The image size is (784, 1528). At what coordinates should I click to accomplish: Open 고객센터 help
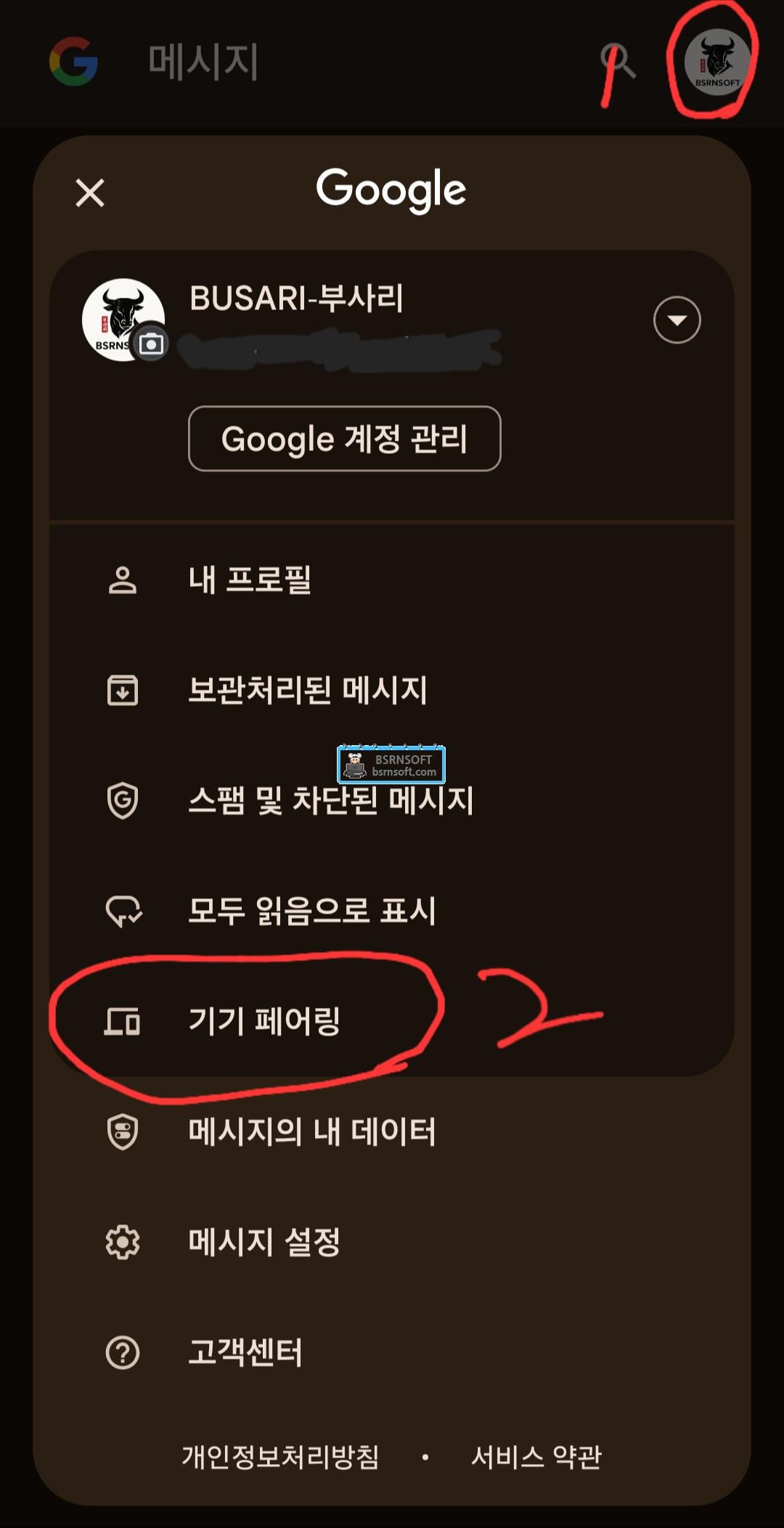(x=245, y=1352)
